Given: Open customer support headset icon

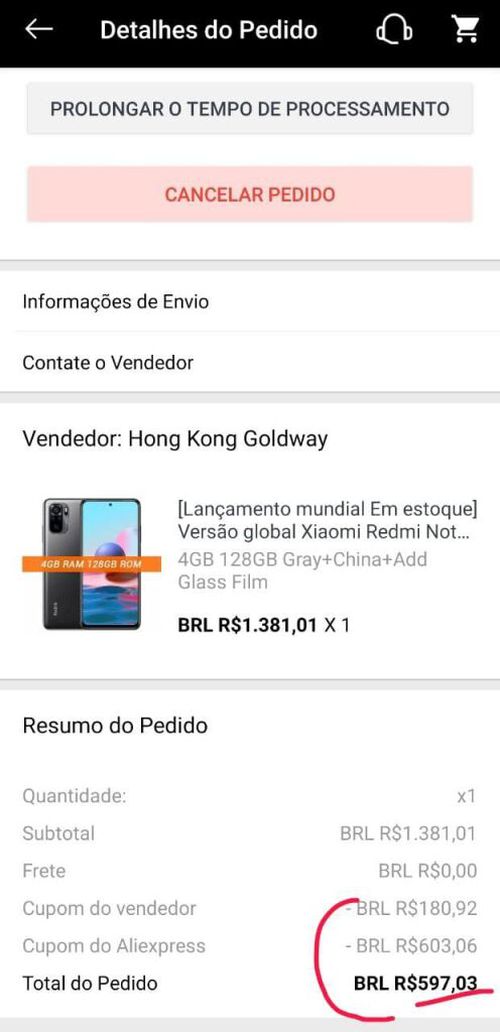Looking at the screenshot, I should coord(393,30).
